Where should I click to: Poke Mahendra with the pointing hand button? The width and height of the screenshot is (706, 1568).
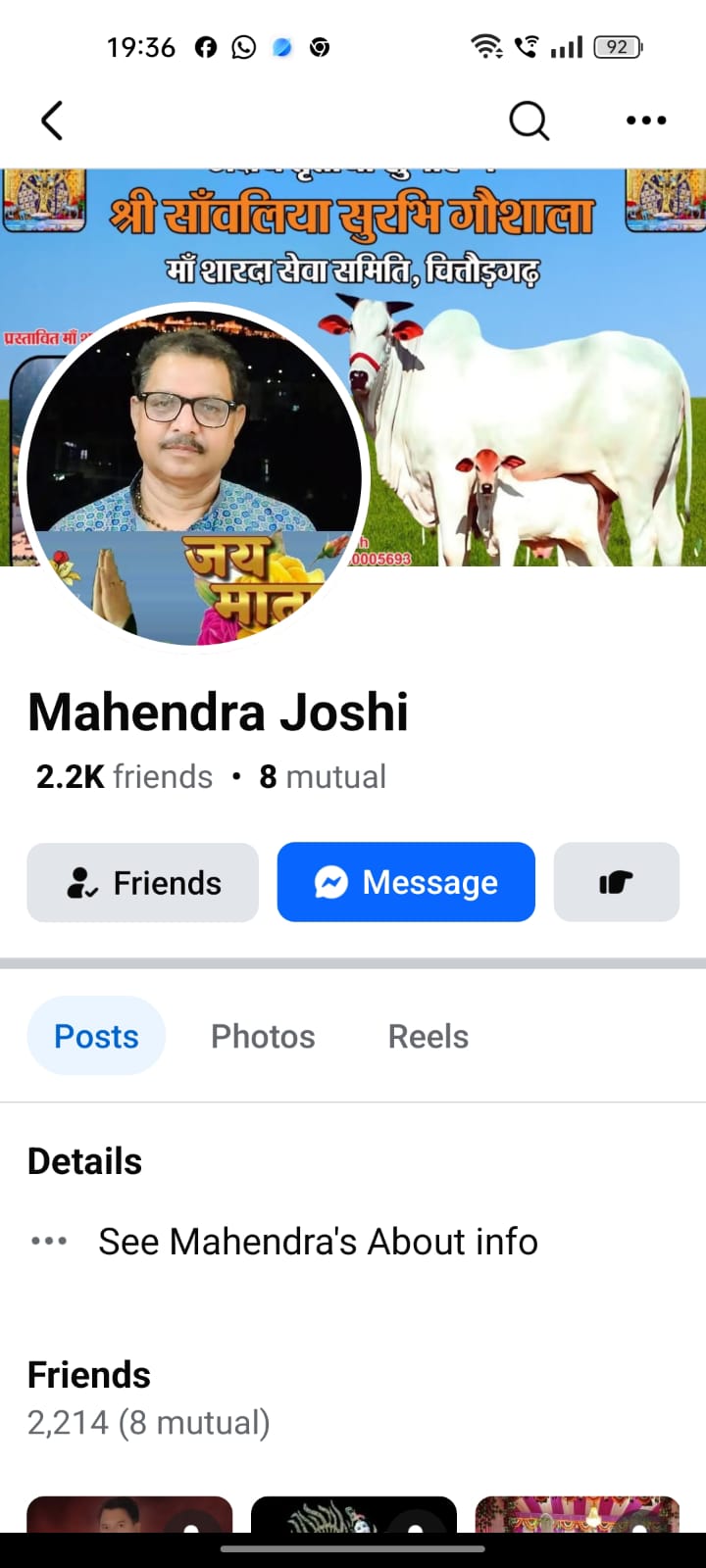616,882
